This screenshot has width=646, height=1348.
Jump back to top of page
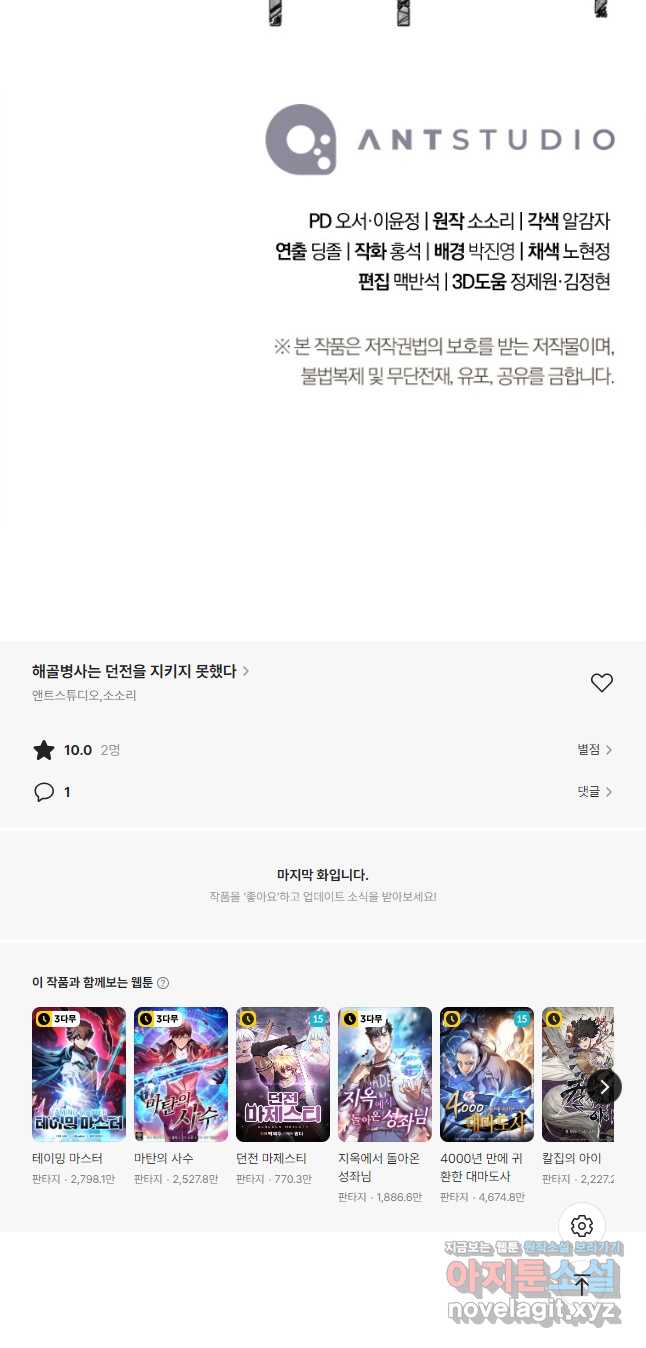click(x=582, y=1285)
